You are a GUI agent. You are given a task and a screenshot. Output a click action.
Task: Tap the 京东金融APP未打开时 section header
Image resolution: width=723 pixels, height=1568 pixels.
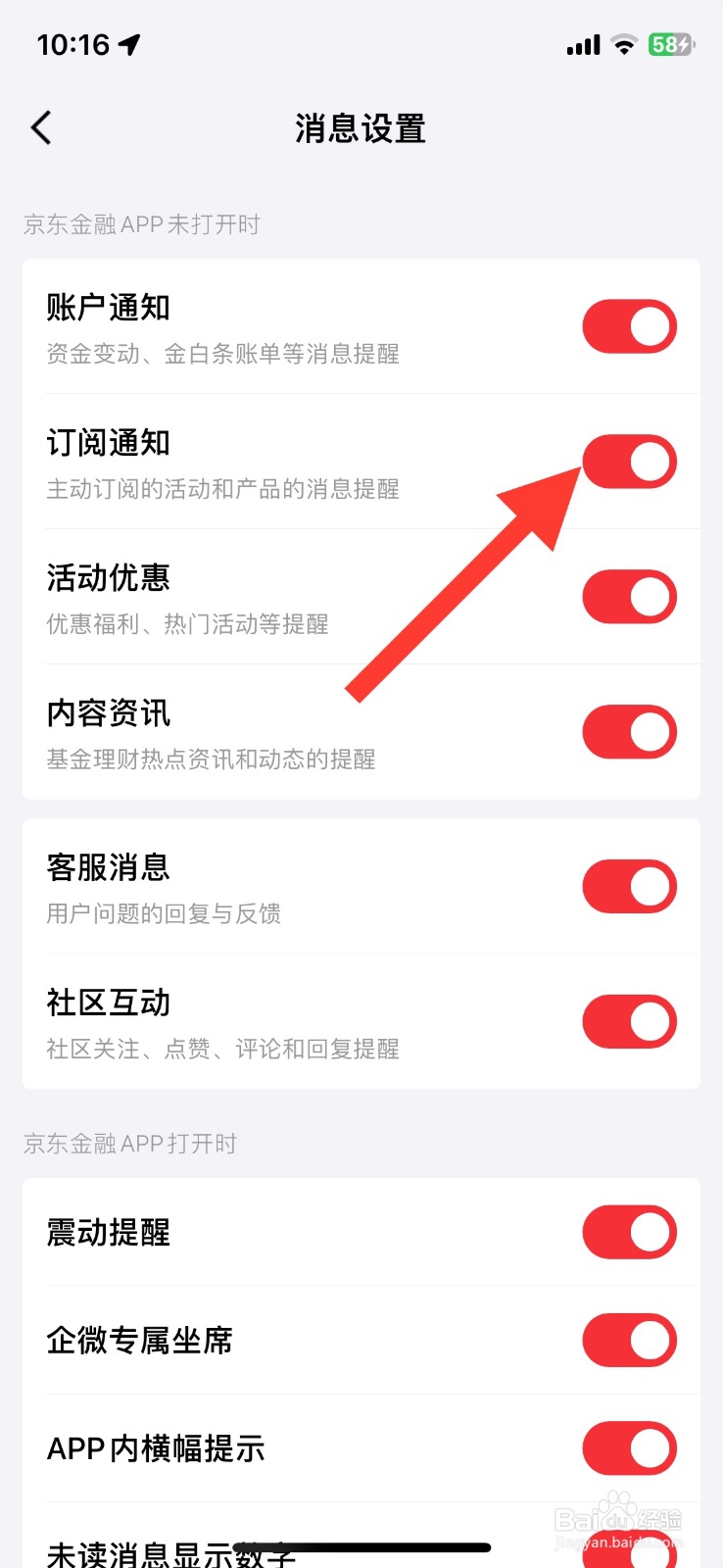click(141, 224)
